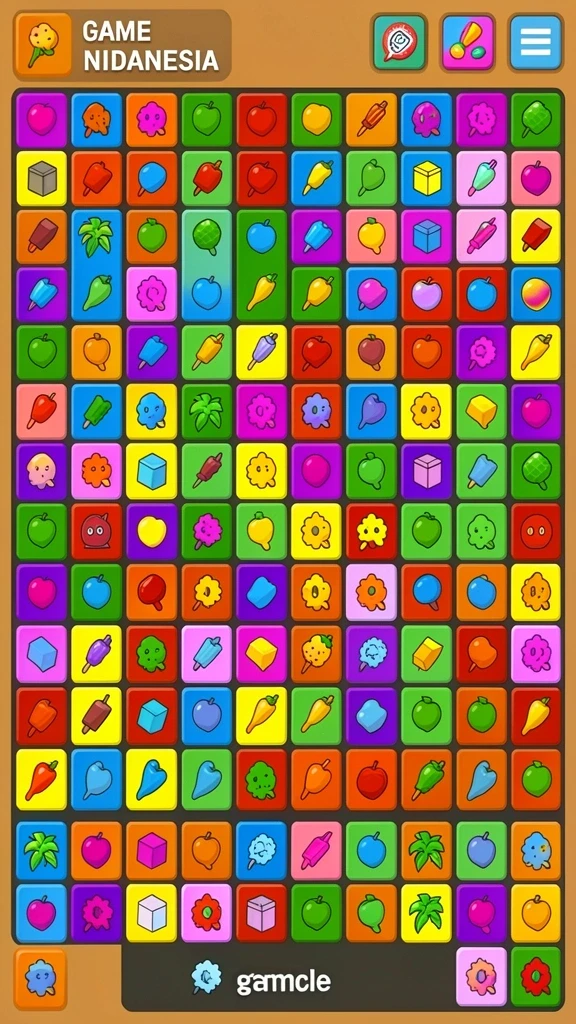The width and height of the screenshot is (576, 1024).
Task: Open the red target map button
Action: coord(399,42)
